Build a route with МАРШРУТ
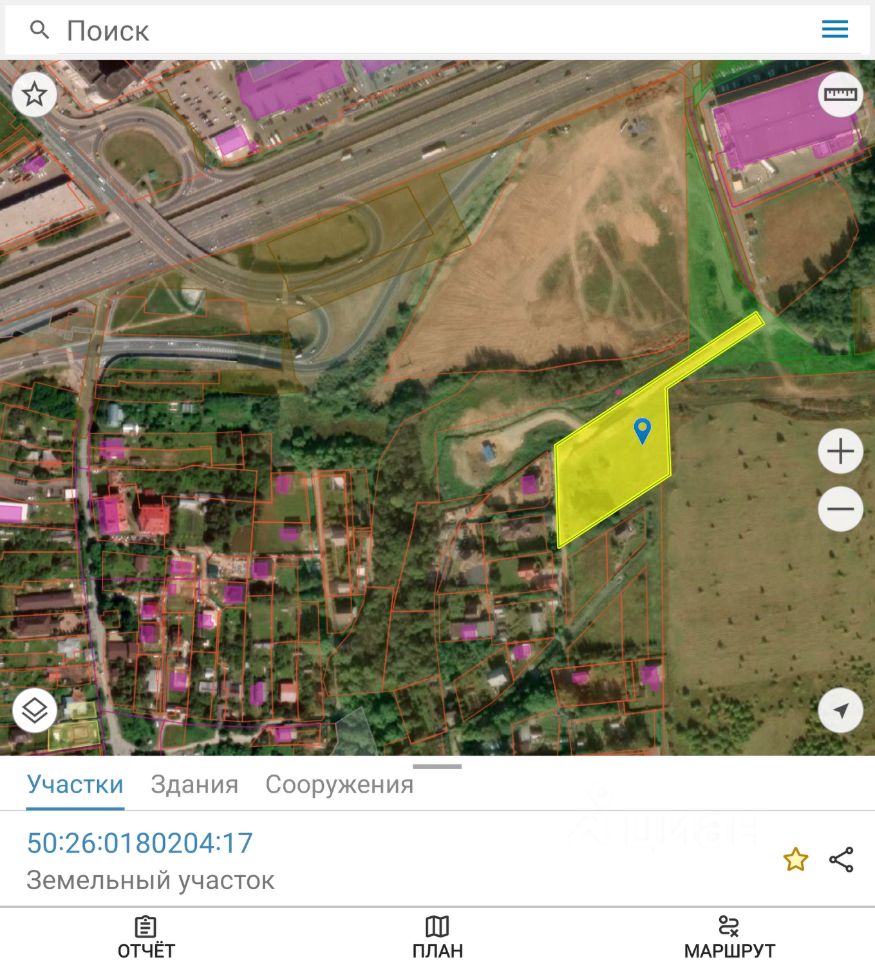 point(729,936)
